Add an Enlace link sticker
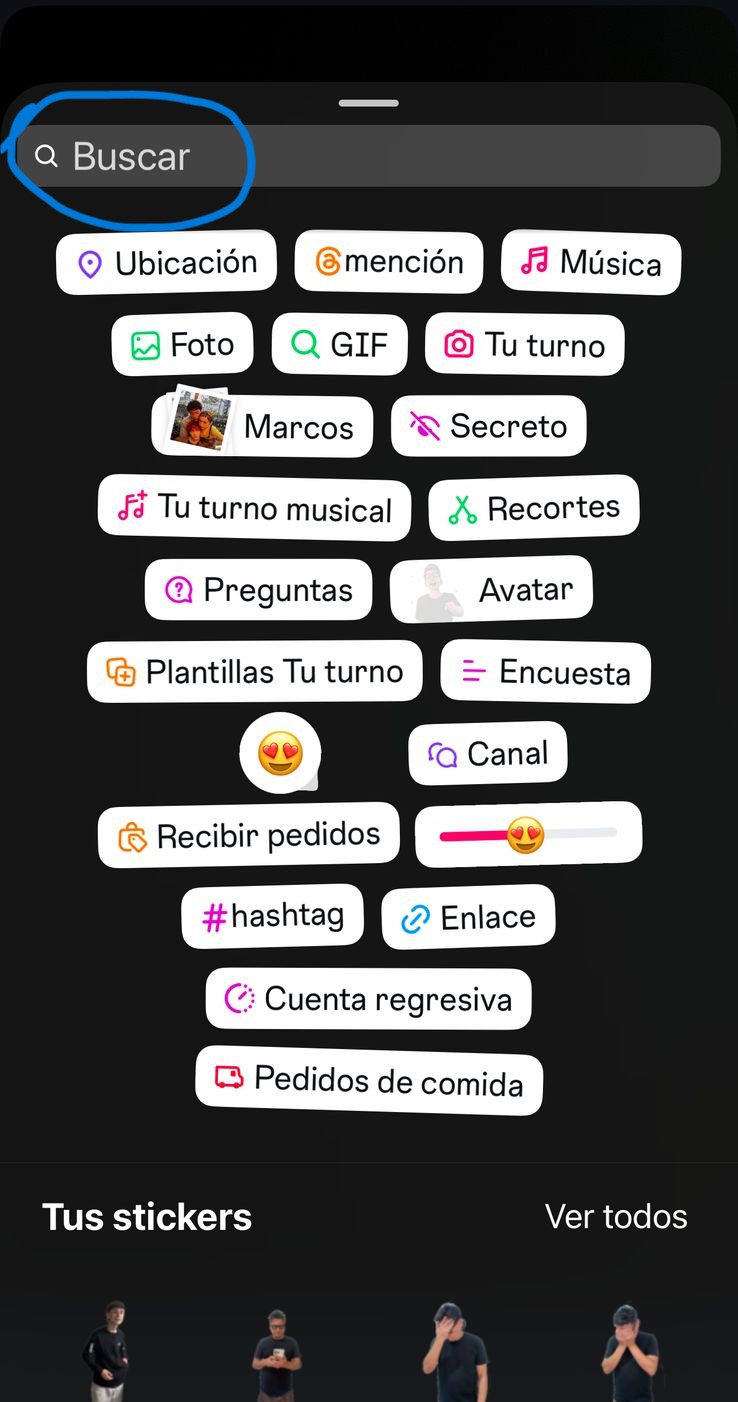The height and width of the screenshot is (1402, 738). click(468, 917)
